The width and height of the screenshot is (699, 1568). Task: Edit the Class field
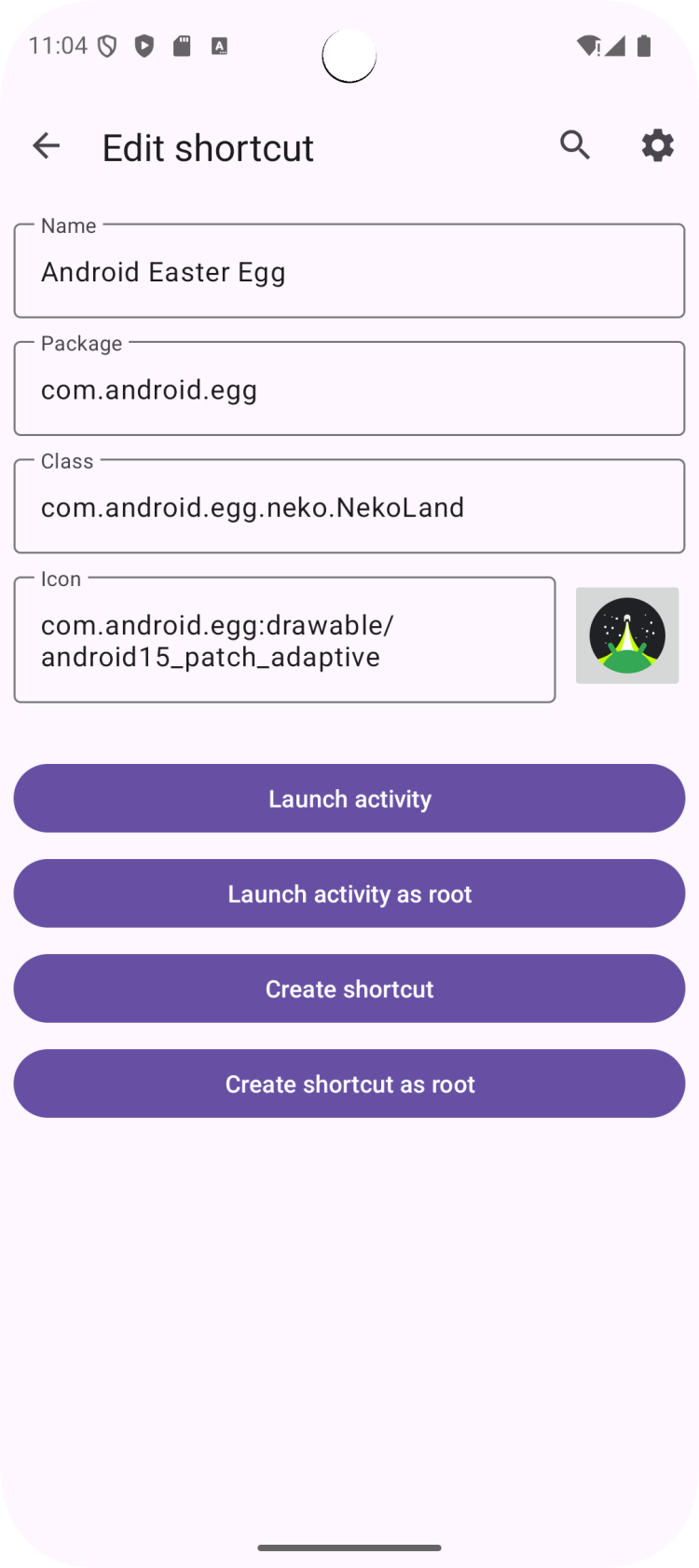pos(349,507)
